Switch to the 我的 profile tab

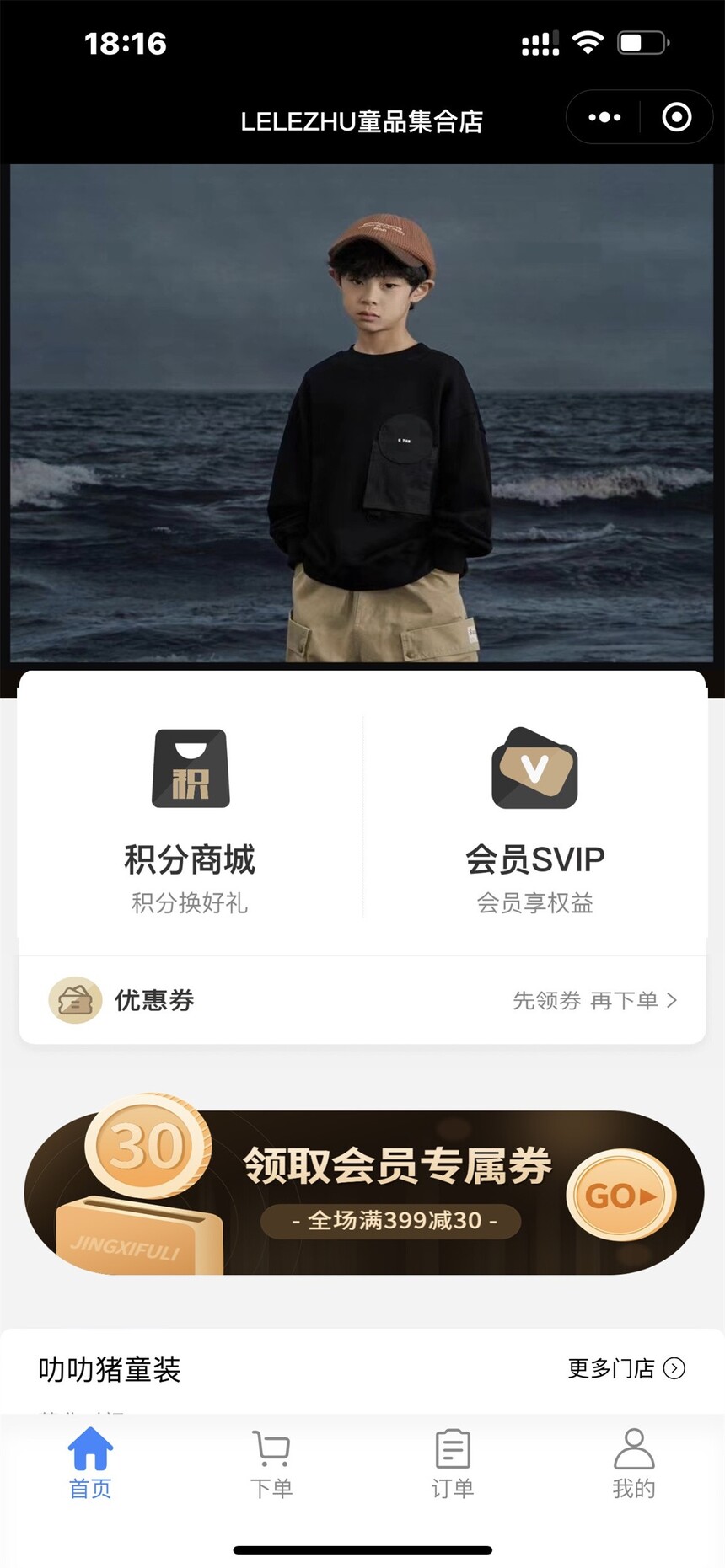634,1463
